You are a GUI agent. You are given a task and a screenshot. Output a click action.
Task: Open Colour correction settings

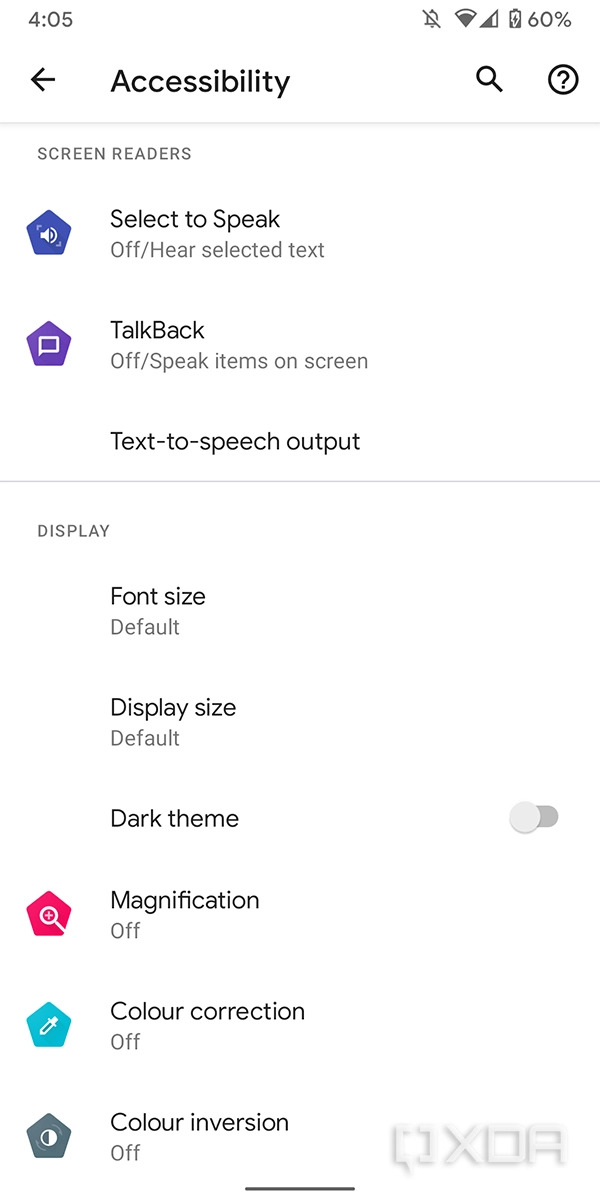[x=300, y=1025]
